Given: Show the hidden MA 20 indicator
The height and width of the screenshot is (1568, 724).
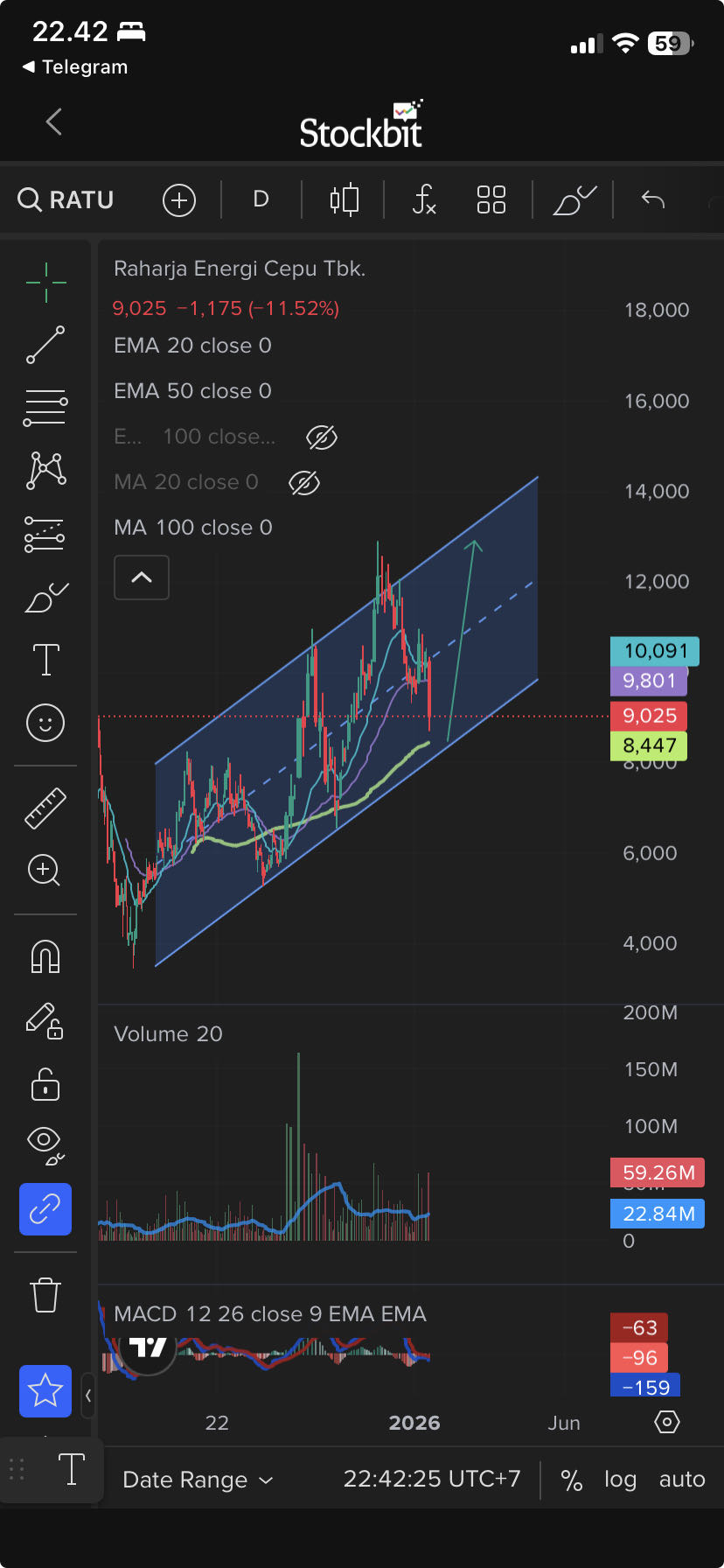Looking at the screenshot, I should pos(304,482).
